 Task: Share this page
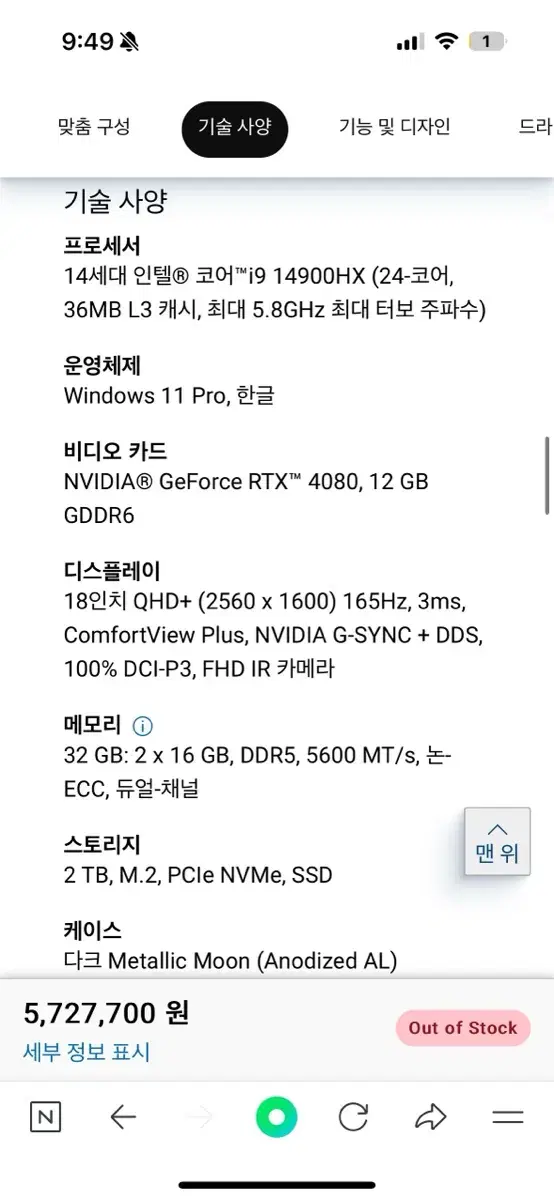click(430, 1117)
